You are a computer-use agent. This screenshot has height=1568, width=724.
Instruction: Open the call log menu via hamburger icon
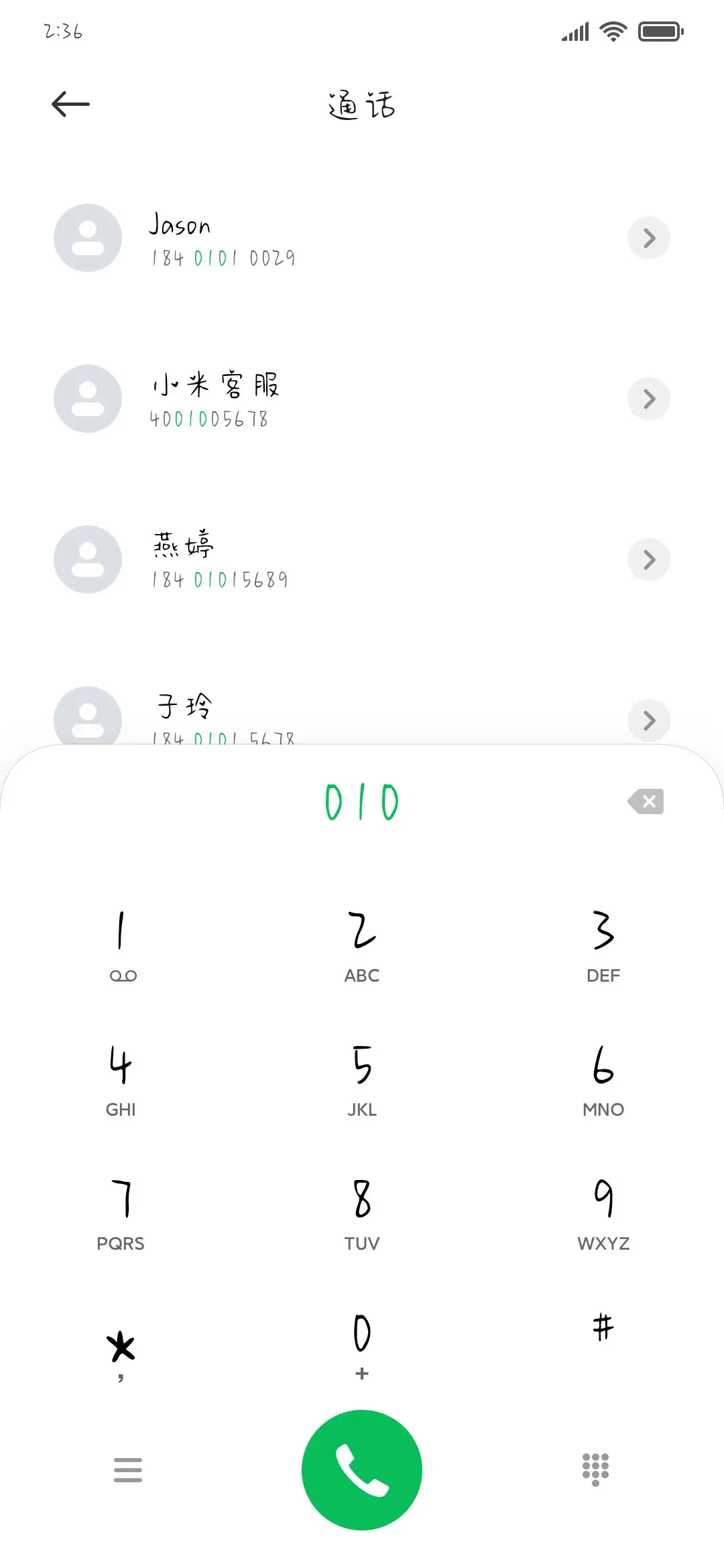(x=127, y=1469)
